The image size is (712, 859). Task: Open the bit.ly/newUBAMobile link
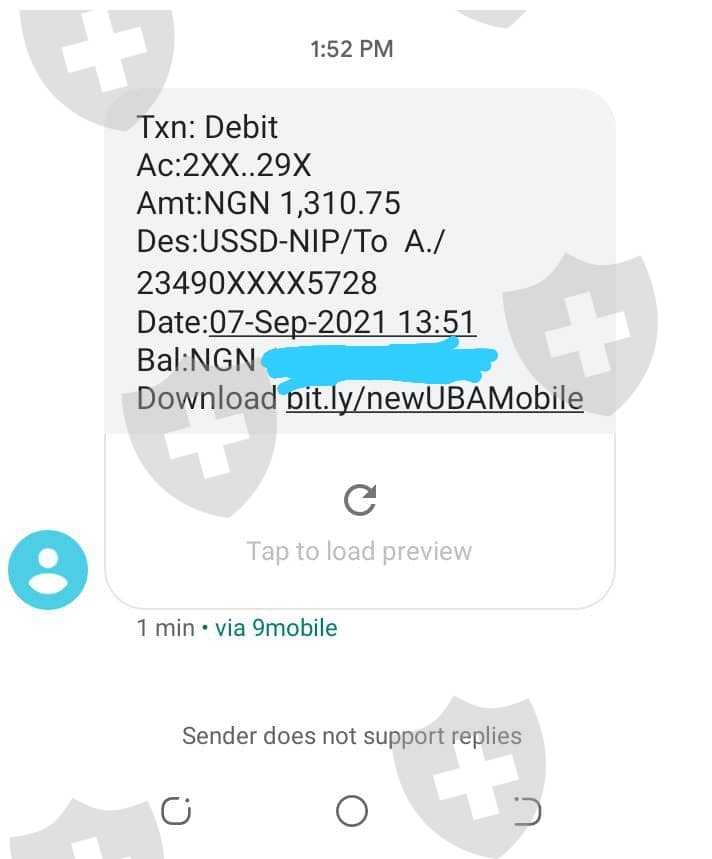[435, 398]
